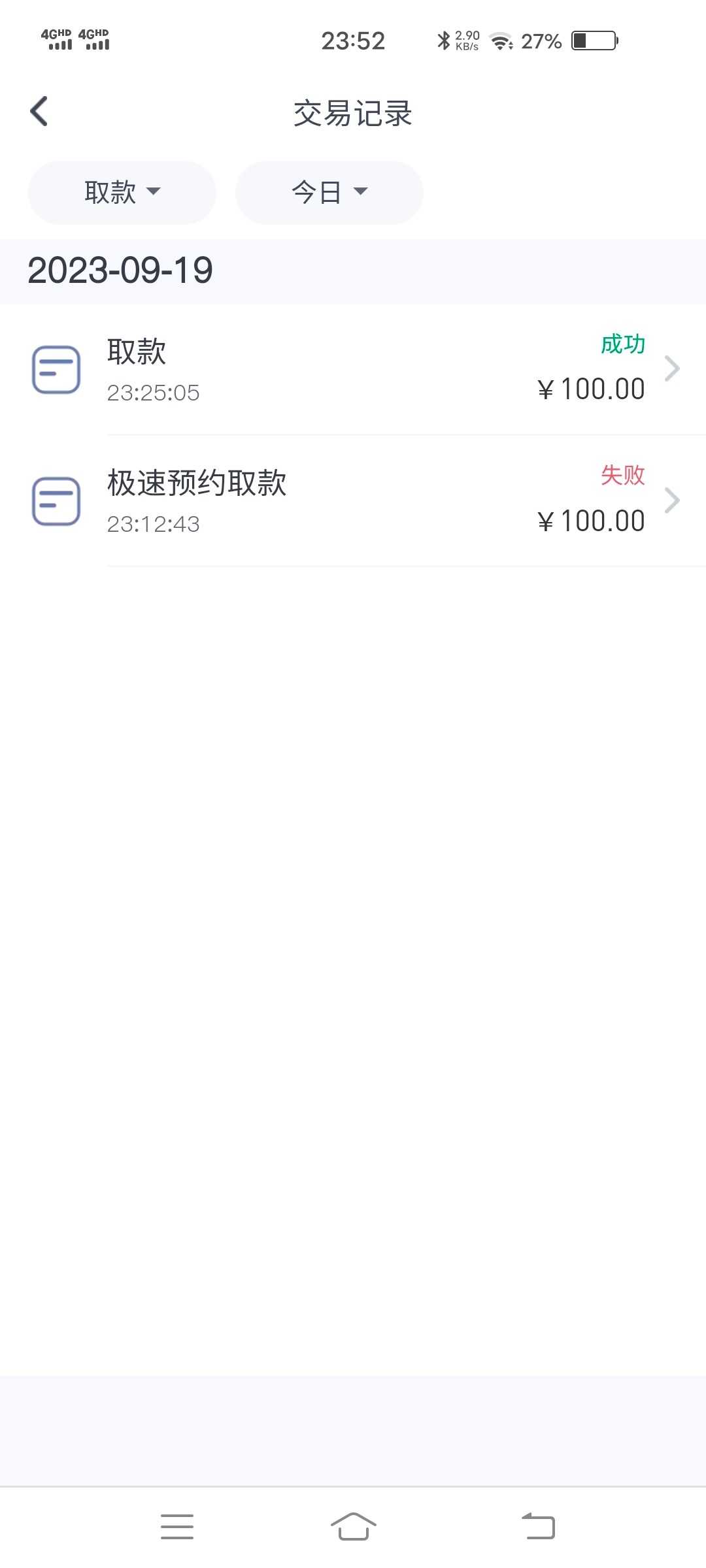This screenshot has width=706, height=1568.
Task: Tap the Wi-Fi icon in status bar
Action: coord(501,41)
